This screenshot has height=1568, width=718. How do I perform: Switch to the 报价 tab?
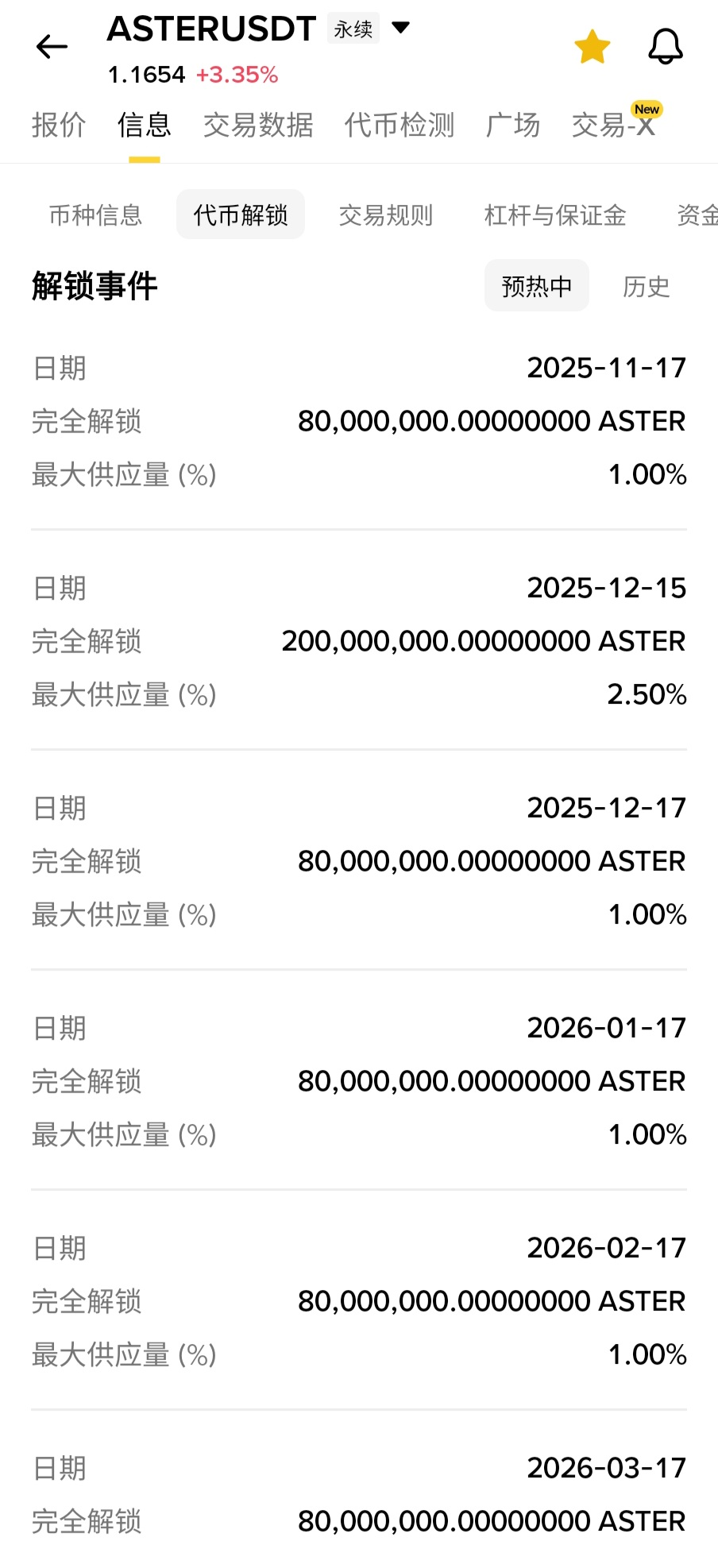tap(59, 126)
